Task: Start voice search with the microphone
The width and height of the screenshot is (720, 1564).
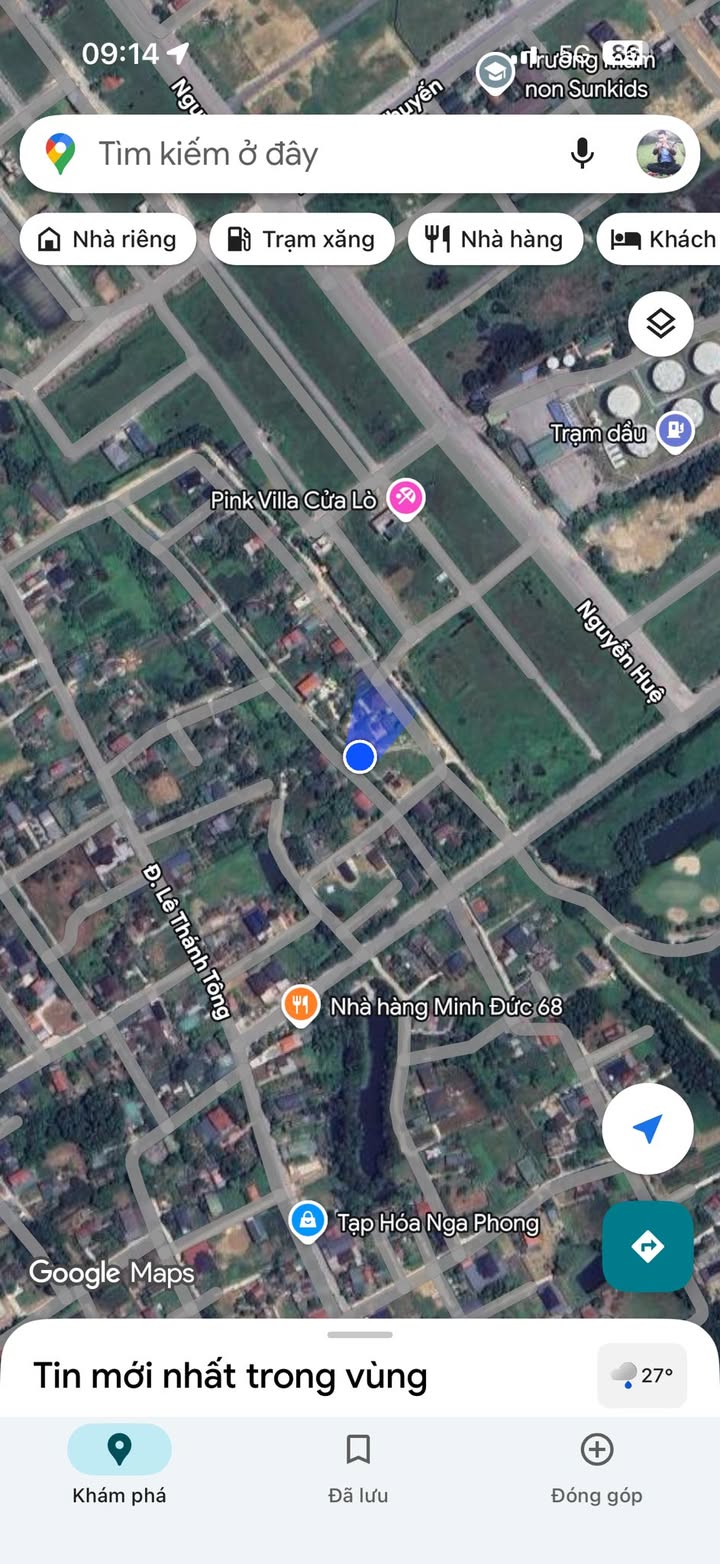Action: pyautogui.click(x=582, y=154)
